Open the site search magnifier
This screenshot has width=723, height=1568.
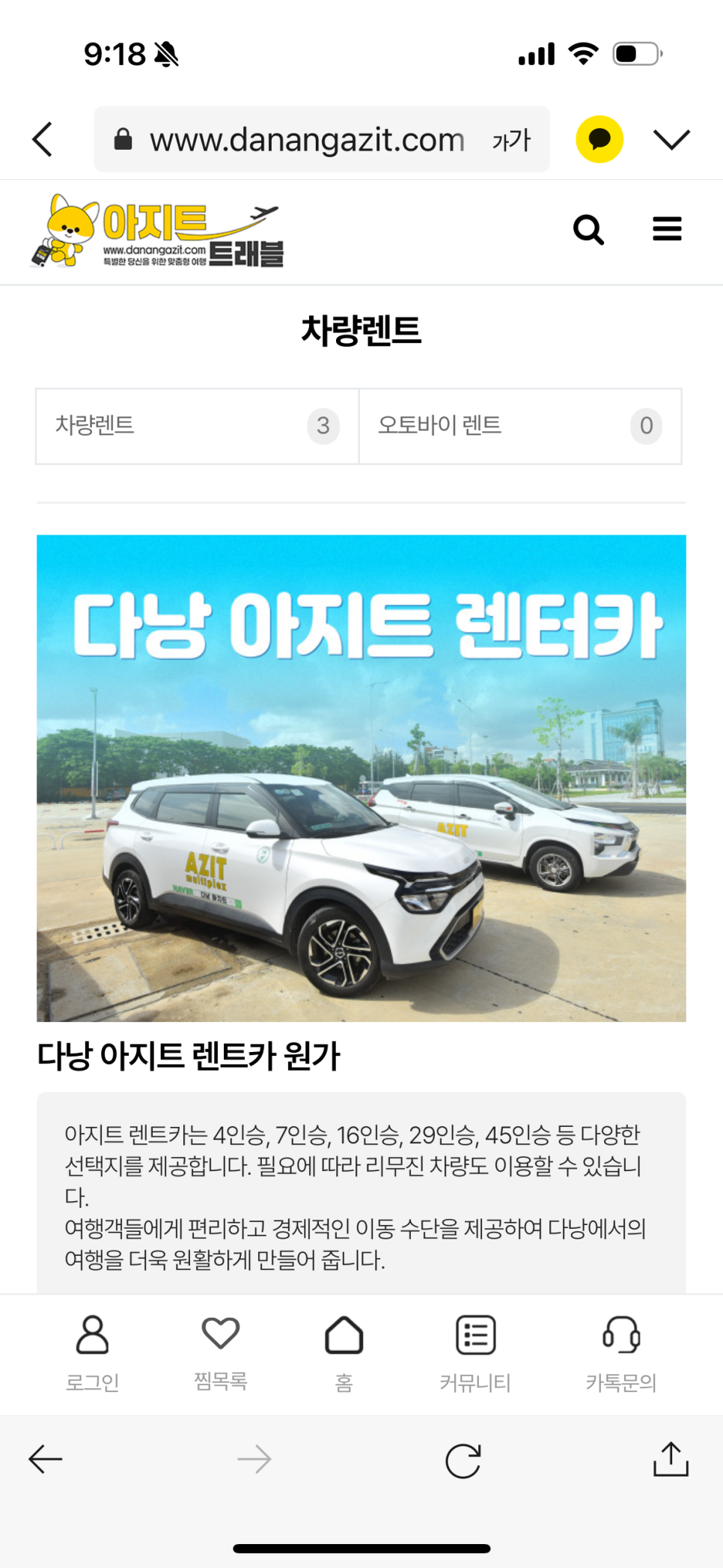tap(588, 230)
